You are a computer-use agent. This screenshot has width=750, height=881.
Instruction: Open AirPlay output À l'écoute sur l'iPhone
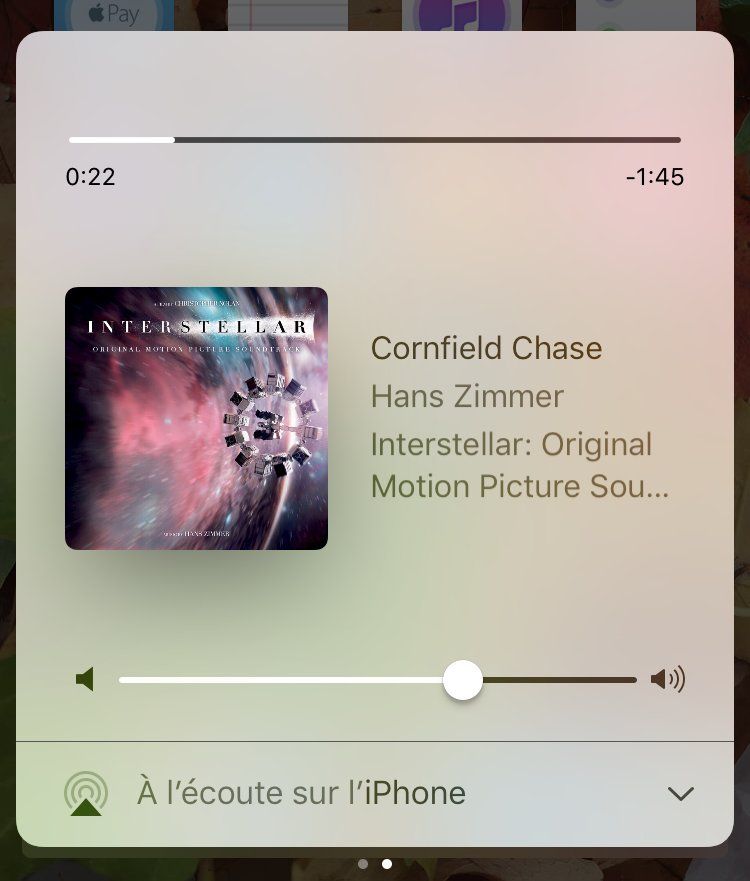300,793
